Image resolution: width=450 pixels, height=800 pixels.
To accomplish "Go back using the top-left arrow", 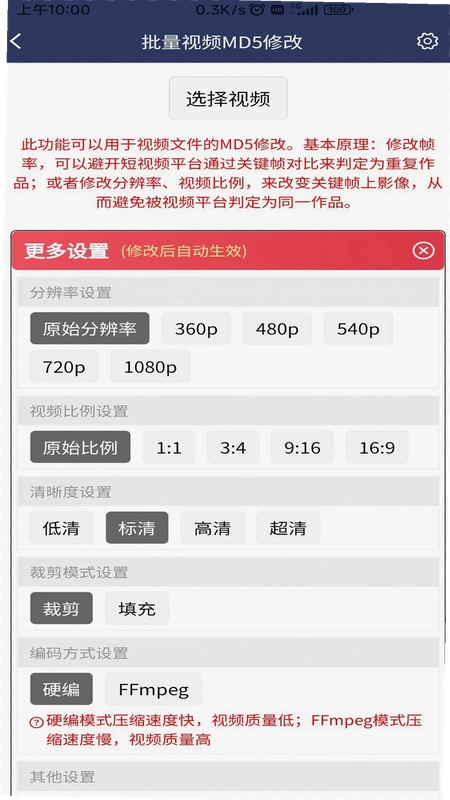I will click(16, 41).
